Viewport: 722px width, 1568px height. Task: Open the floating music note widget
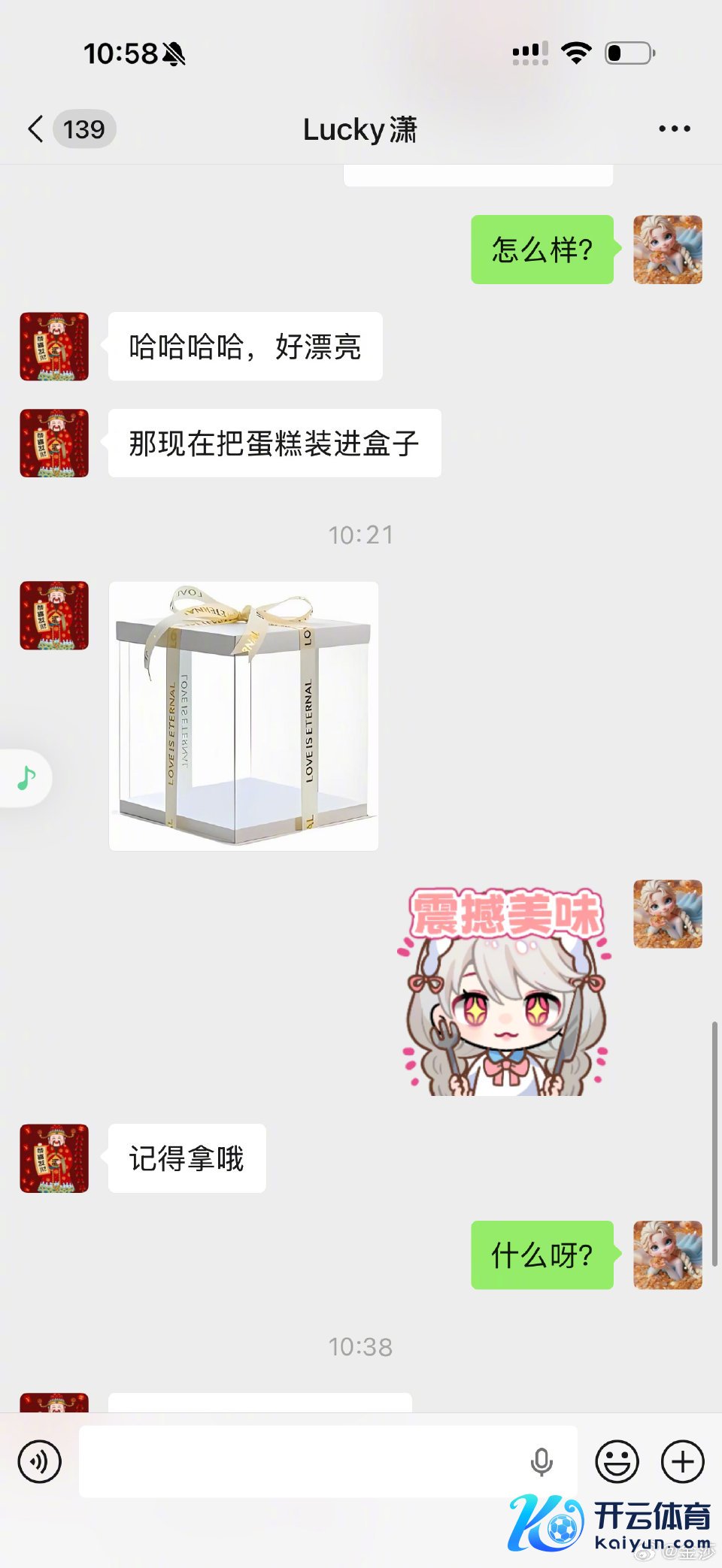tap(27, 777)
